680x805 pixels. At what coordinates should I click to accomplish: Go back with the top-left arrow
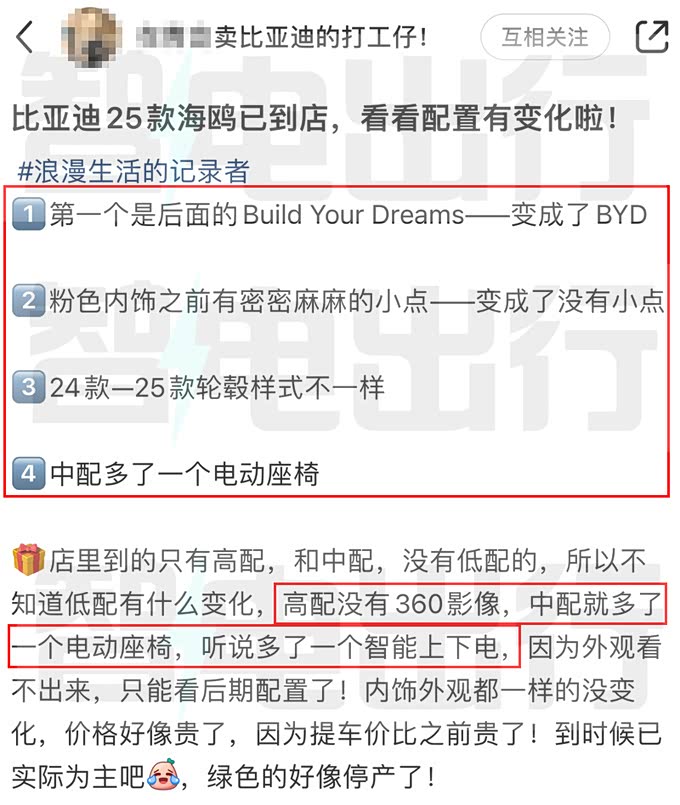coord(25,38)
